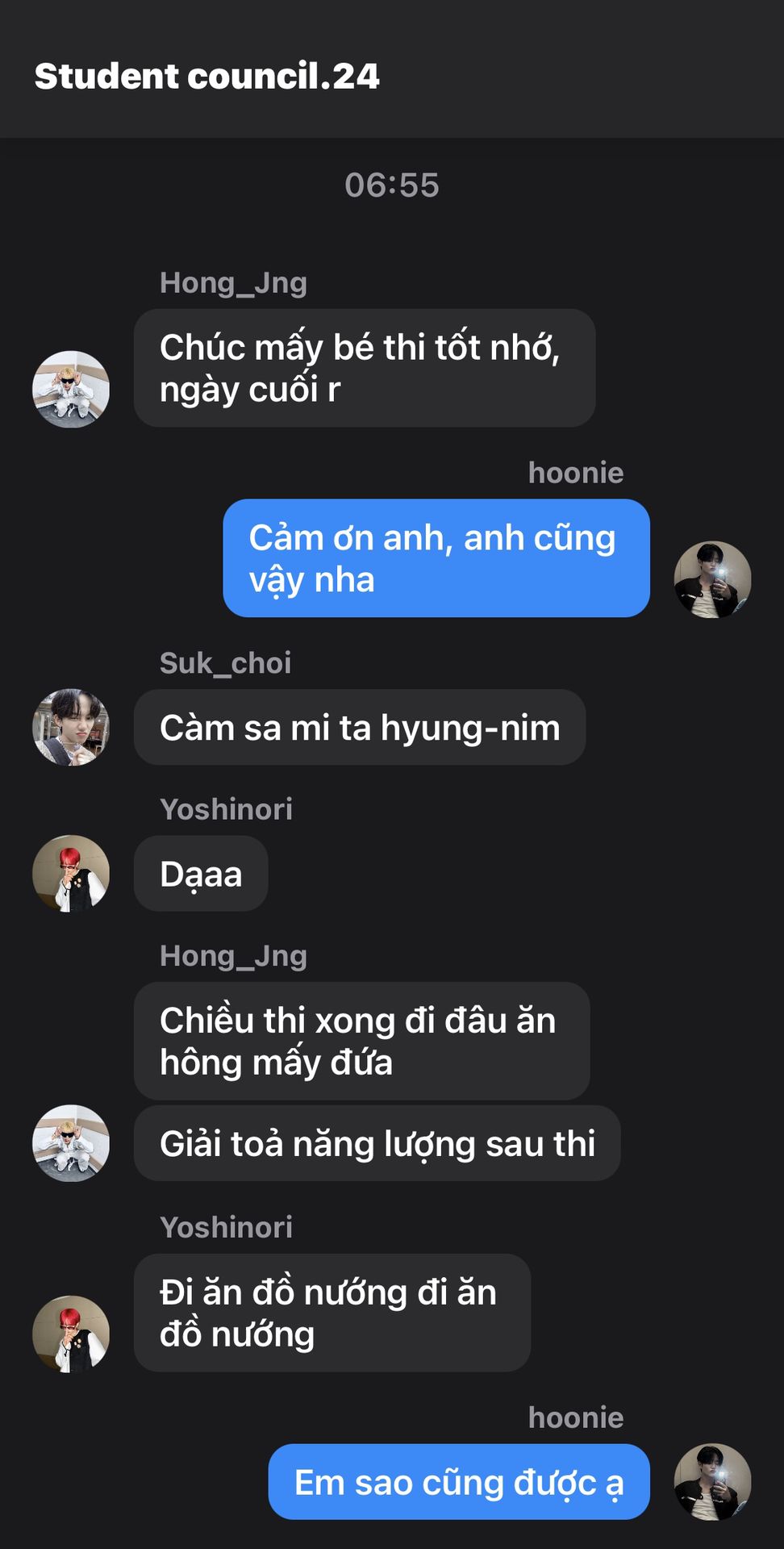Open Yoshinori's avatar beside "Đi ăn đồ nướng"
The height and width of the screenshot is (1549, 784).
(71, 1334)
